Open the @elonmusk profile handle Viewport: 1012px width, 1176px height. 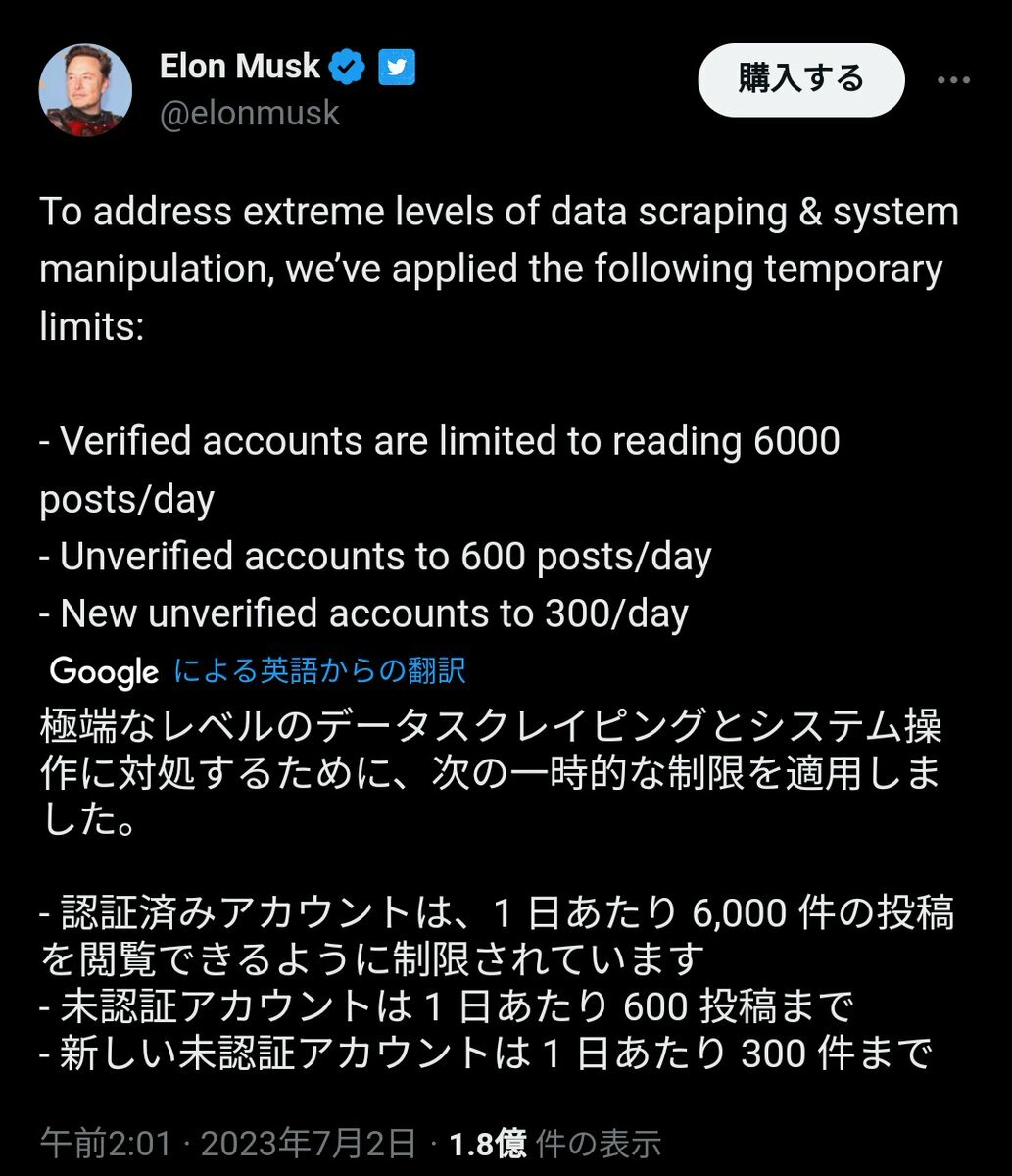tap(250, 114)
